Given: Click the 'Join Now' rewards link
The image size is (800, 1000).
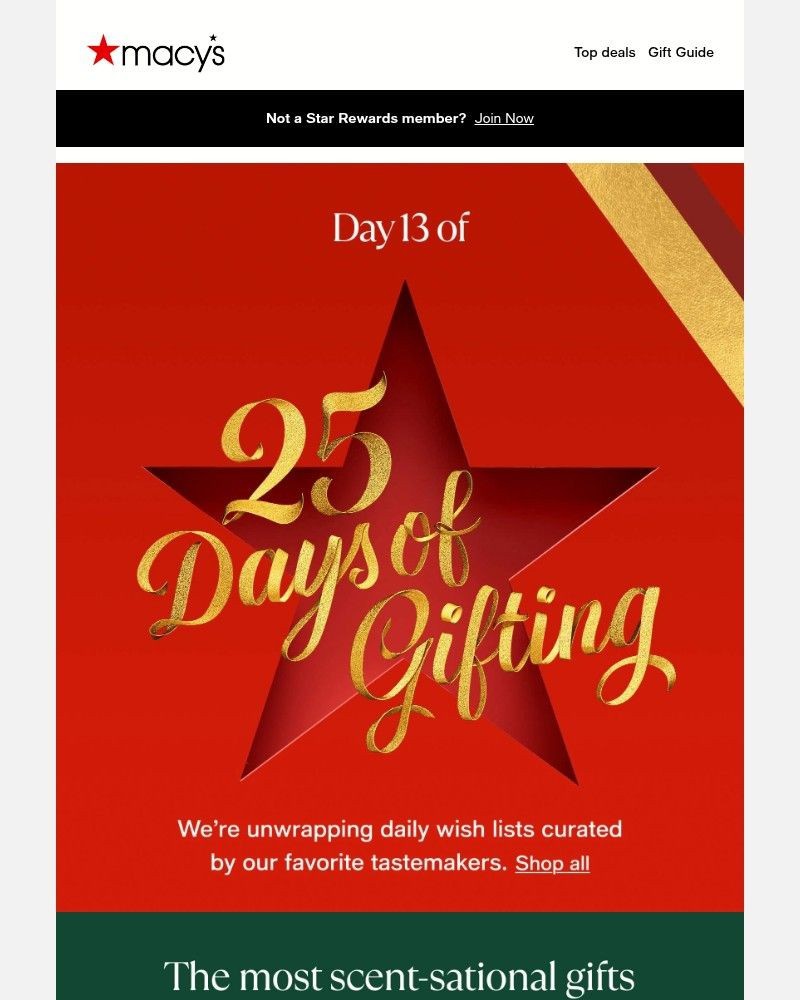Looking at the screenshot, I should coord(504,118).
